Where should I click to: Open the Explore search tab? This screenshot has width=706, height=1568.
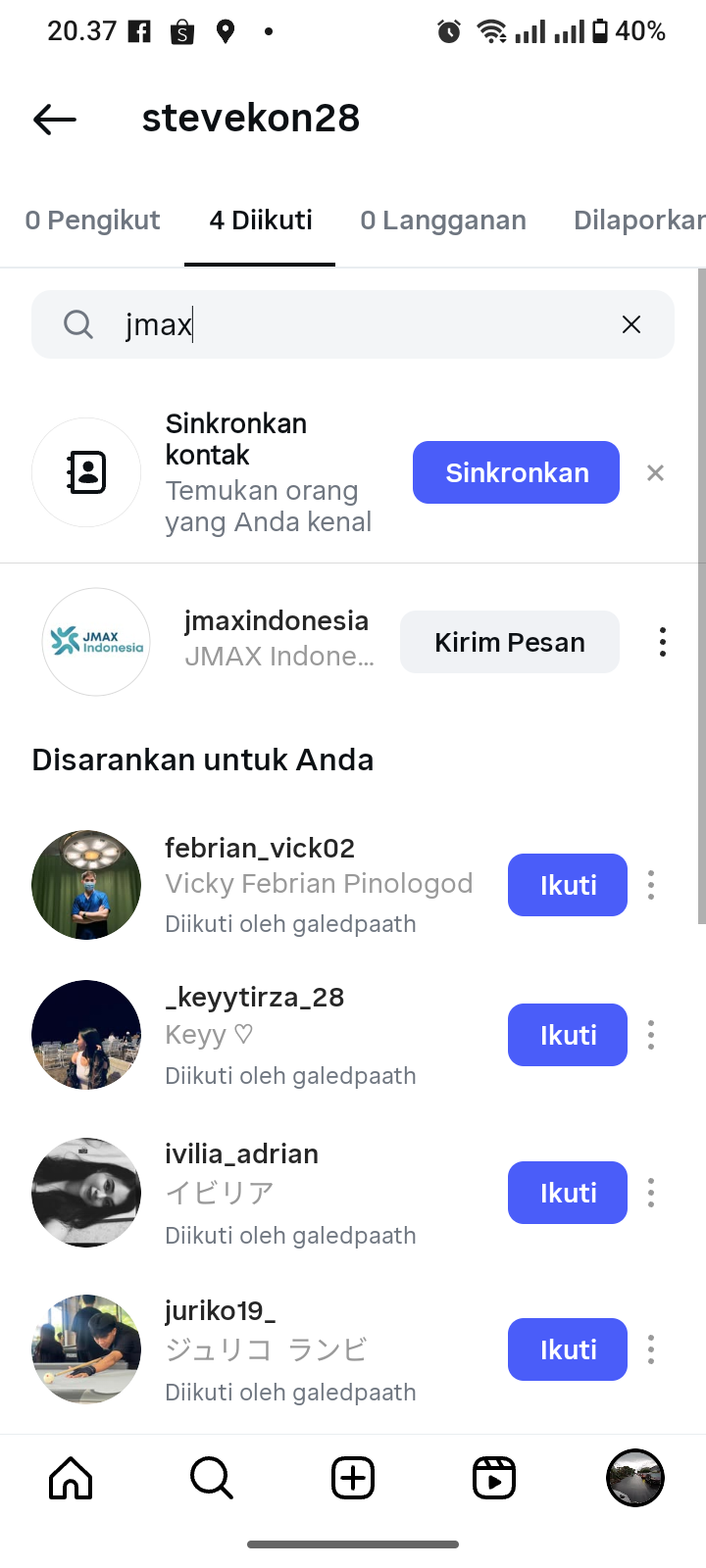pyautogui.click(x=211, y=1478)
